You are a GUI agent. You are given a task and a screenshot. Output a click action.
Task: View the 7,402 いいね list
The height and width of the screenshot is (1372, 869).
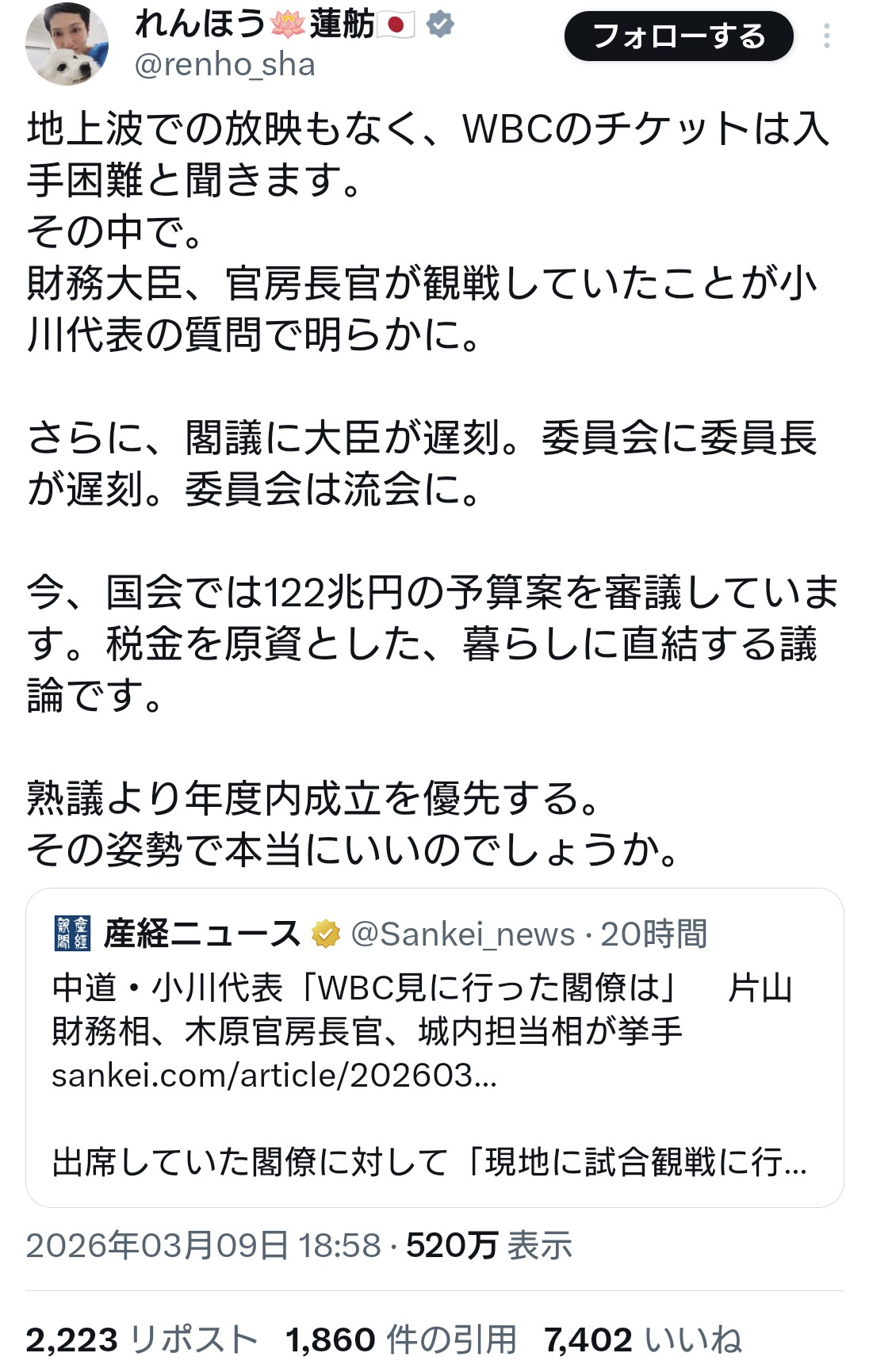tap(642, 1340)
